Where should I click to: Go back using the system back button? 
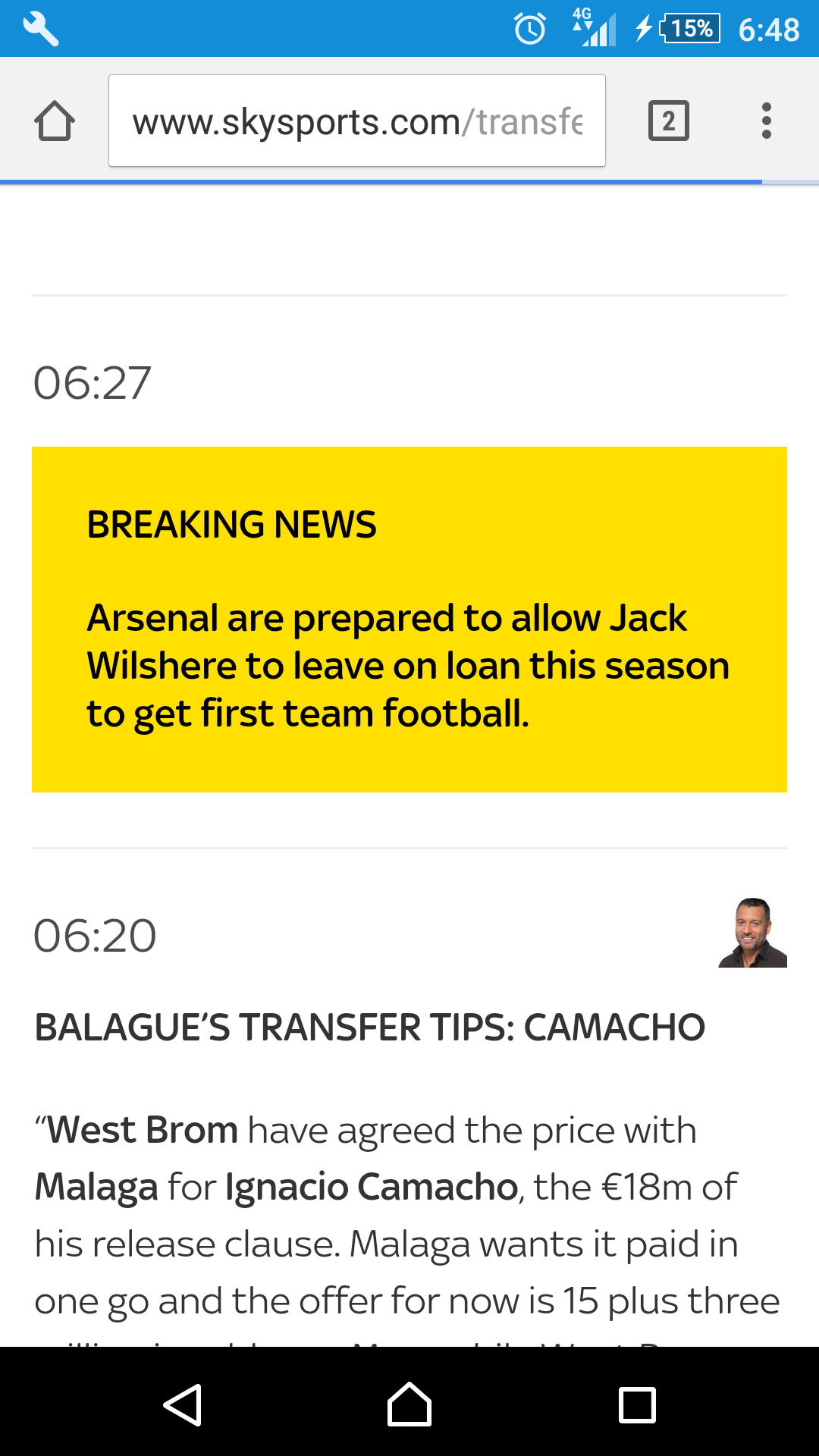tap(183, 1404)
